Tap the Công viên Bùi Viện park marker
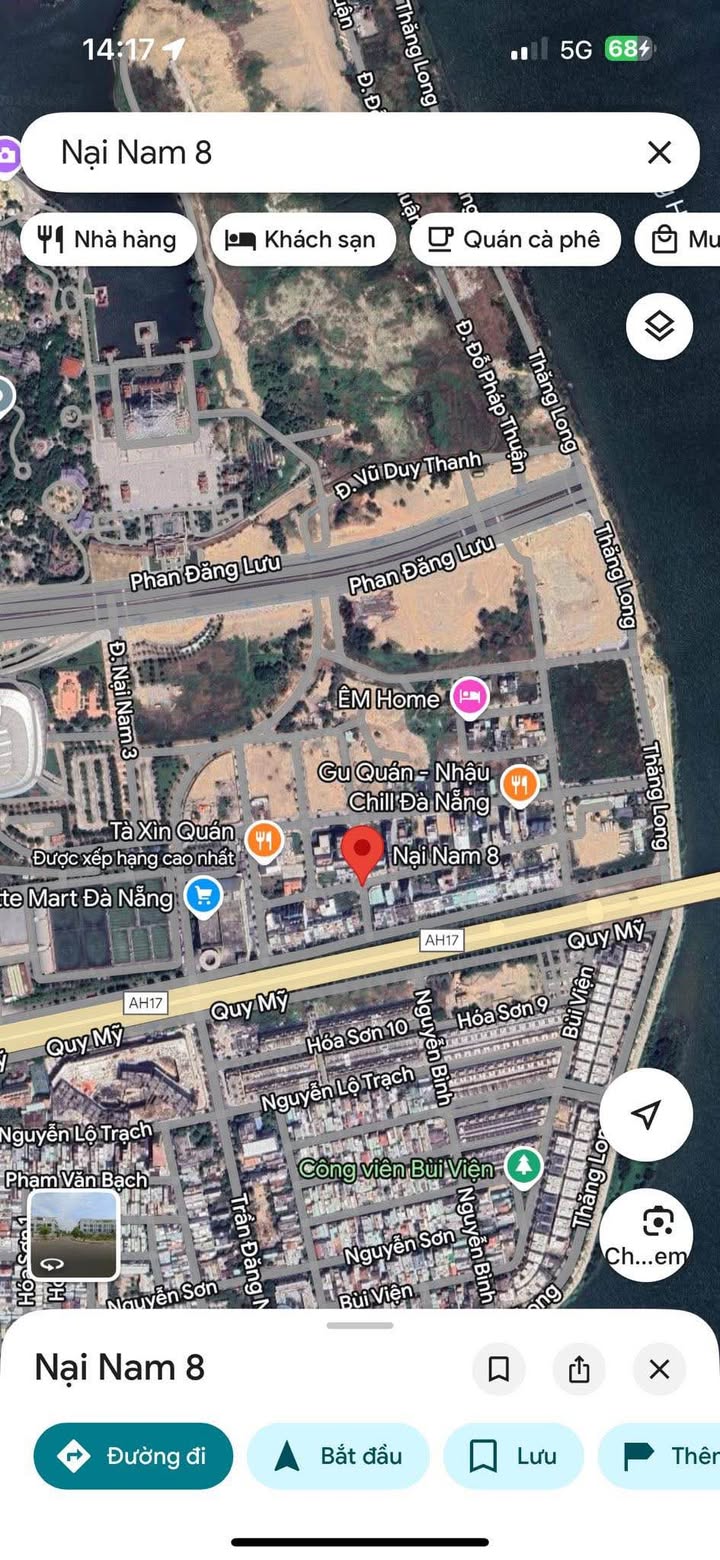 point(521,1165)
